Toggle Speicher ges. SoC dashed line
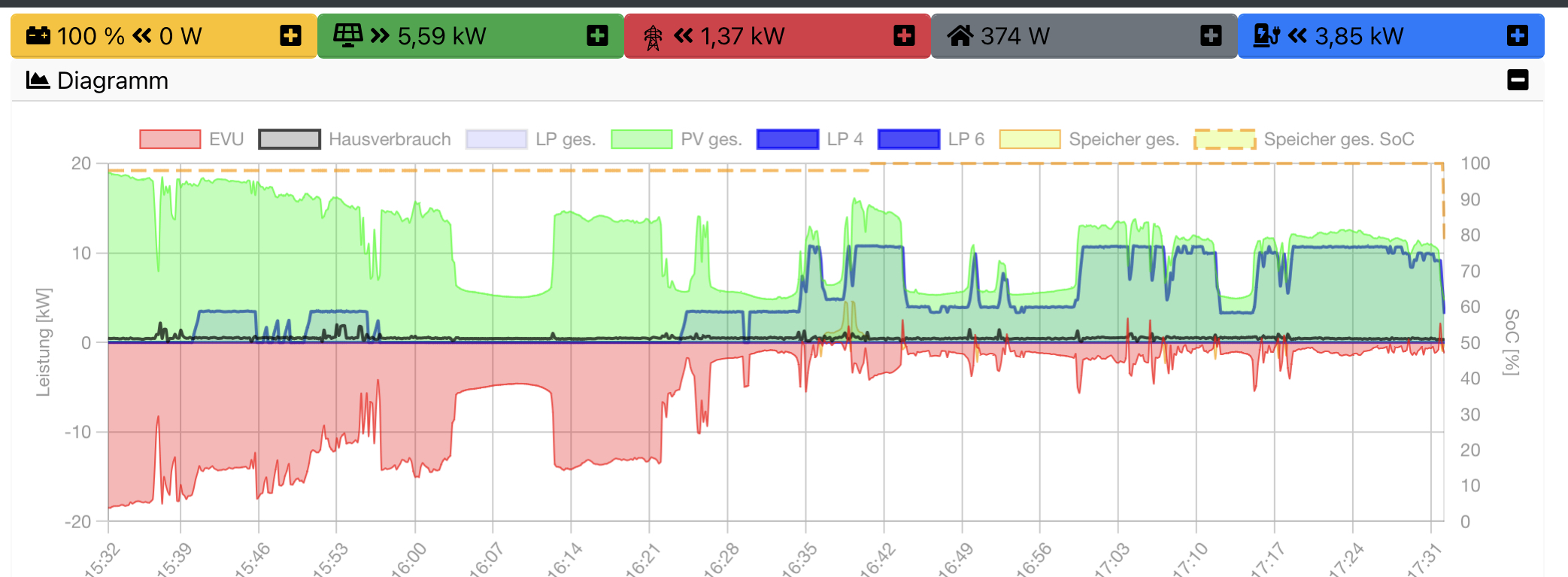The height and width of the screenshot is (577, 1568). pyautogui.click(x=1304, y=139)
